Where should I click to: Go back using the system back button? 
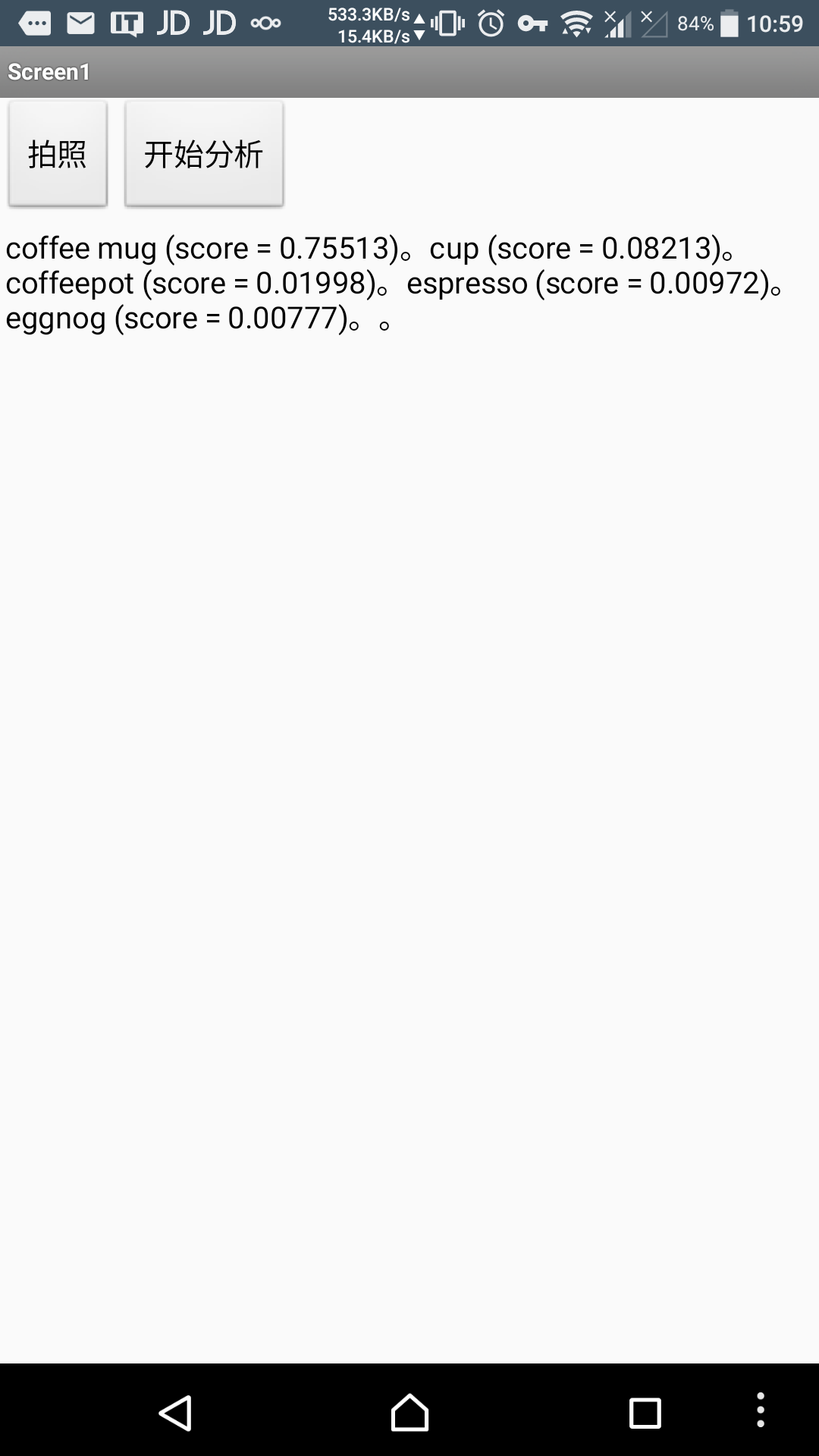[x=175, y=1413]
